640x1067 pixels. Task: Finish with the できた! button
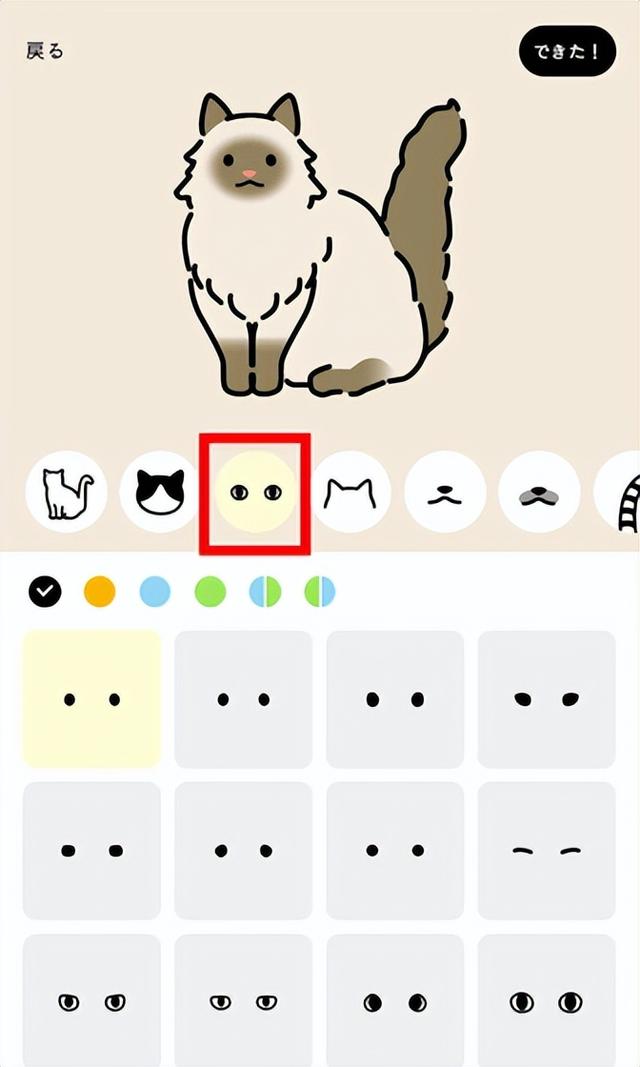pos(566,52)
